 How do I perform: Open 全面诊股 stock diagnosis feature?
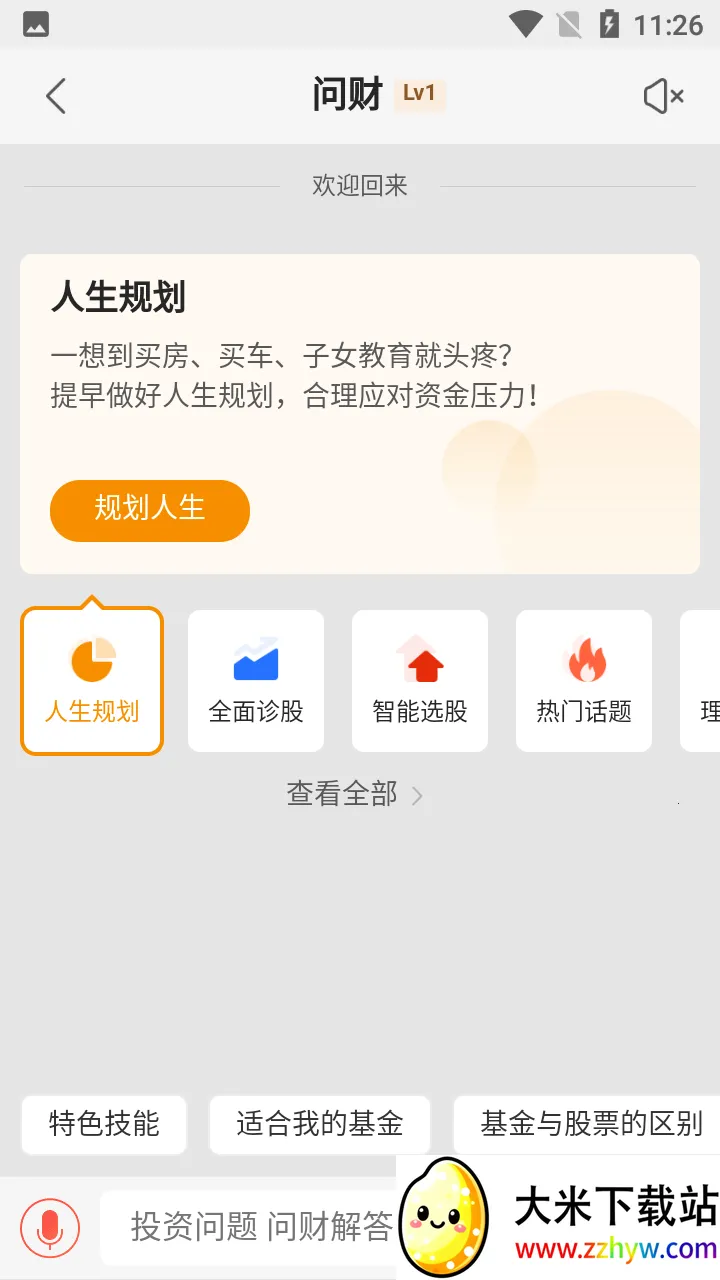[255, 680]
